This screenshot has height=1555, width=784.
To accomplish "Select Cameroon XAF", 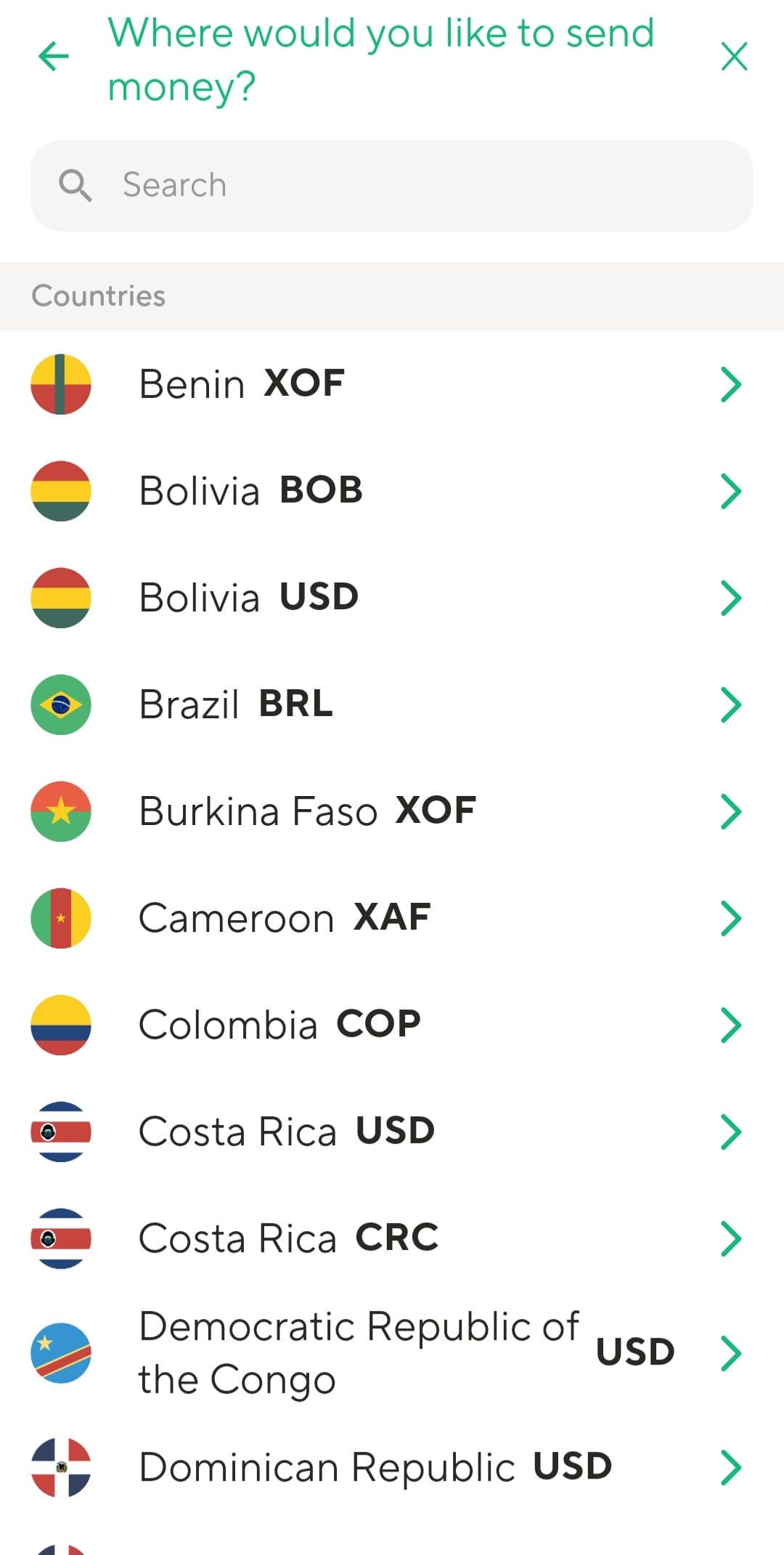I will click(x=392, y=918).
